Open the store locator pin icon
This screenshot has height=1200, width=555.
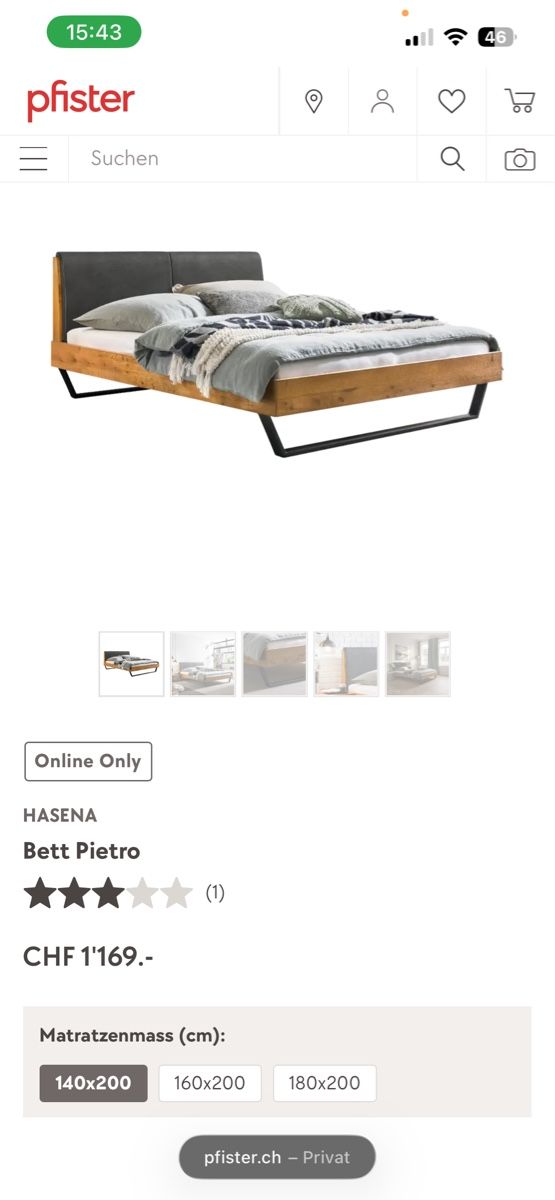(314, 101)
